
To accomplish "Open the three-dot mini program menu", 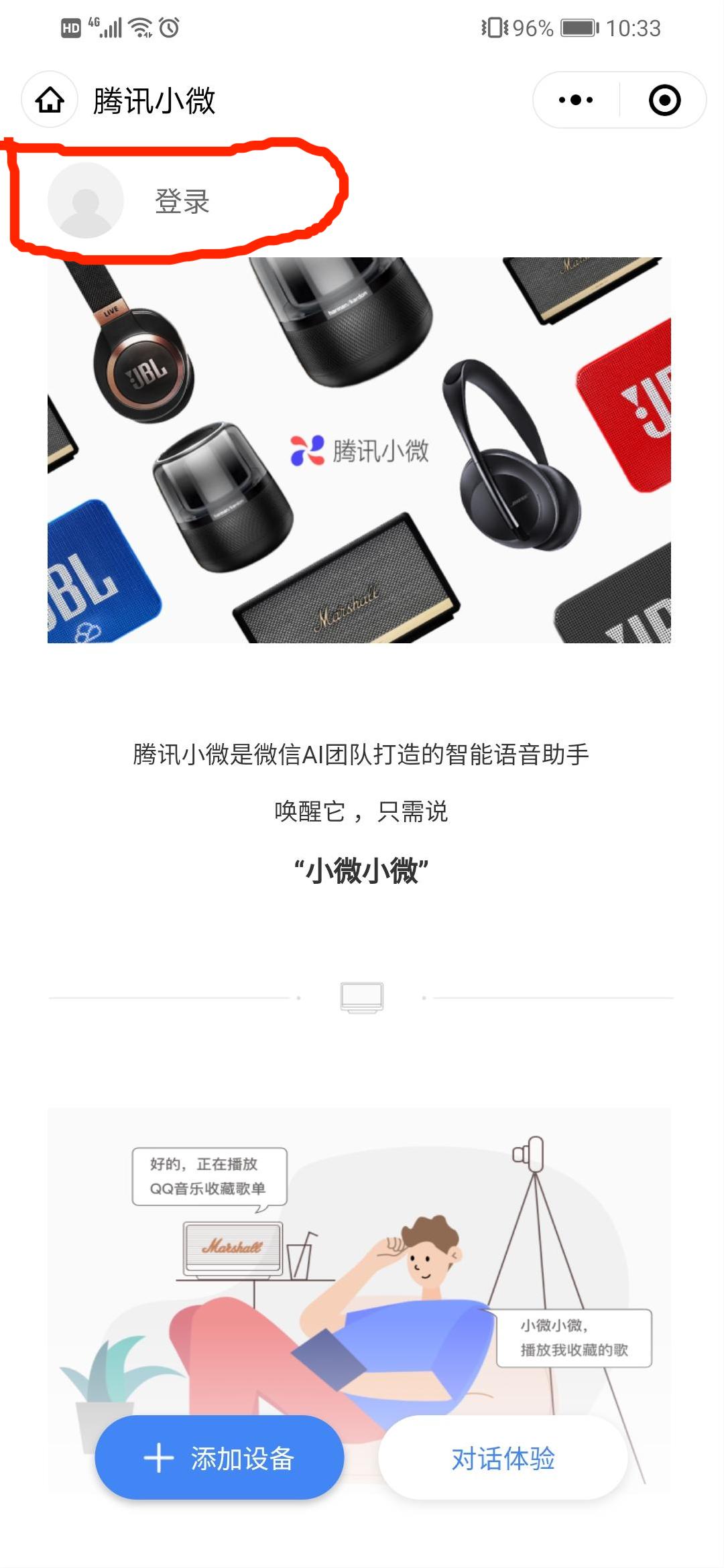I will (x=576, y=101).
